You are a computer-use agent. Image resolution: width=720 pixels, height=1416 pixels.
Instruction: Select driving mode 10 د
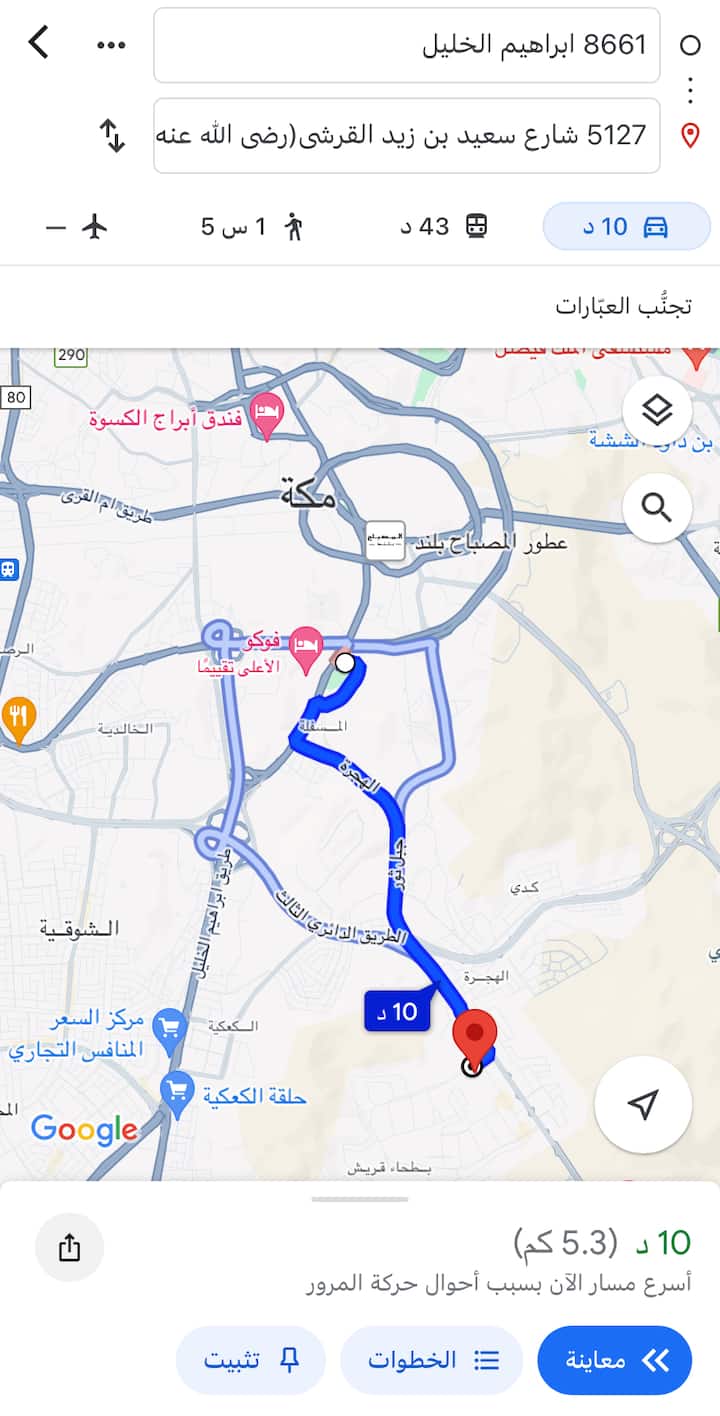coord(626,227)
